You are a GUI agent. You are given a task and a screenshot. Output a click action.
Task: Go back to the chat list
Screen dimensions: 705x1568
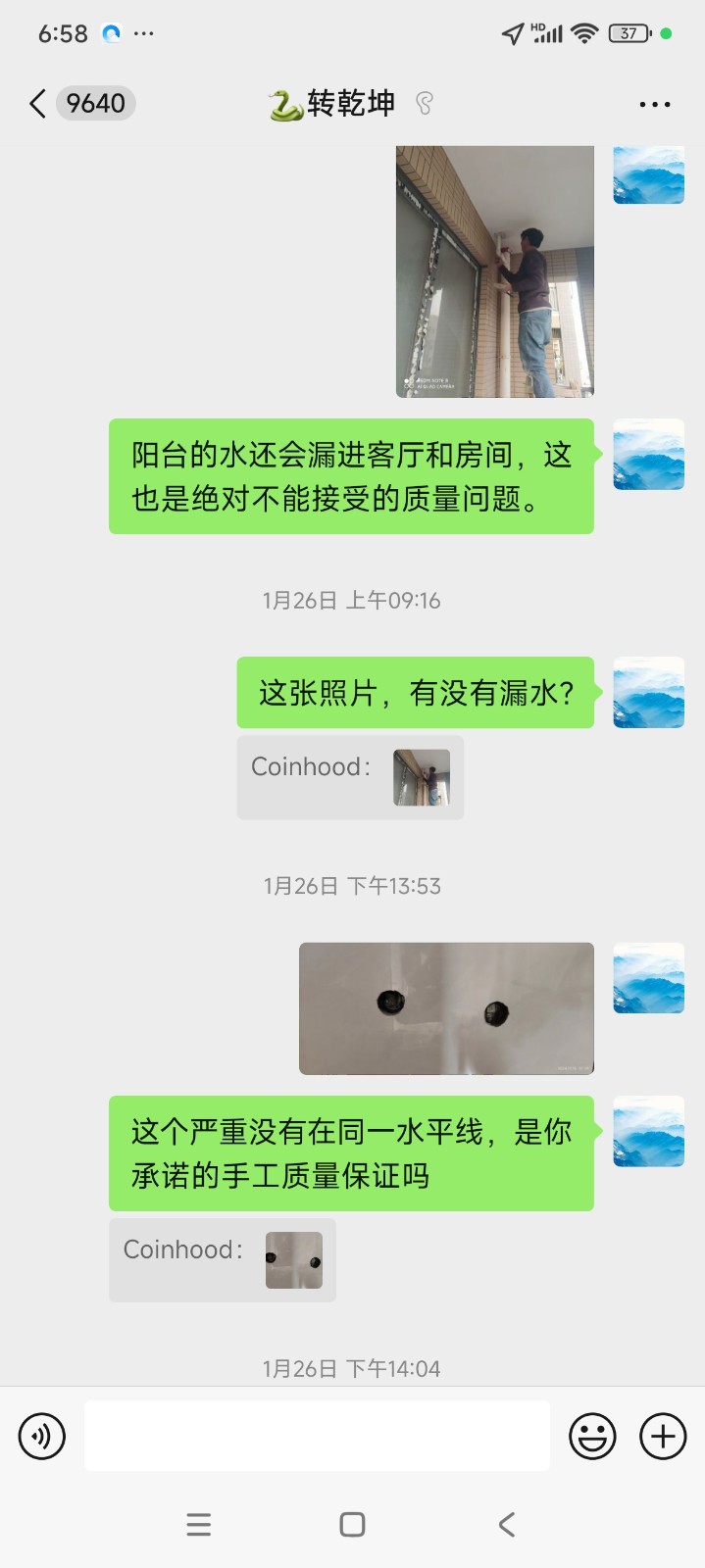point(39,104)
